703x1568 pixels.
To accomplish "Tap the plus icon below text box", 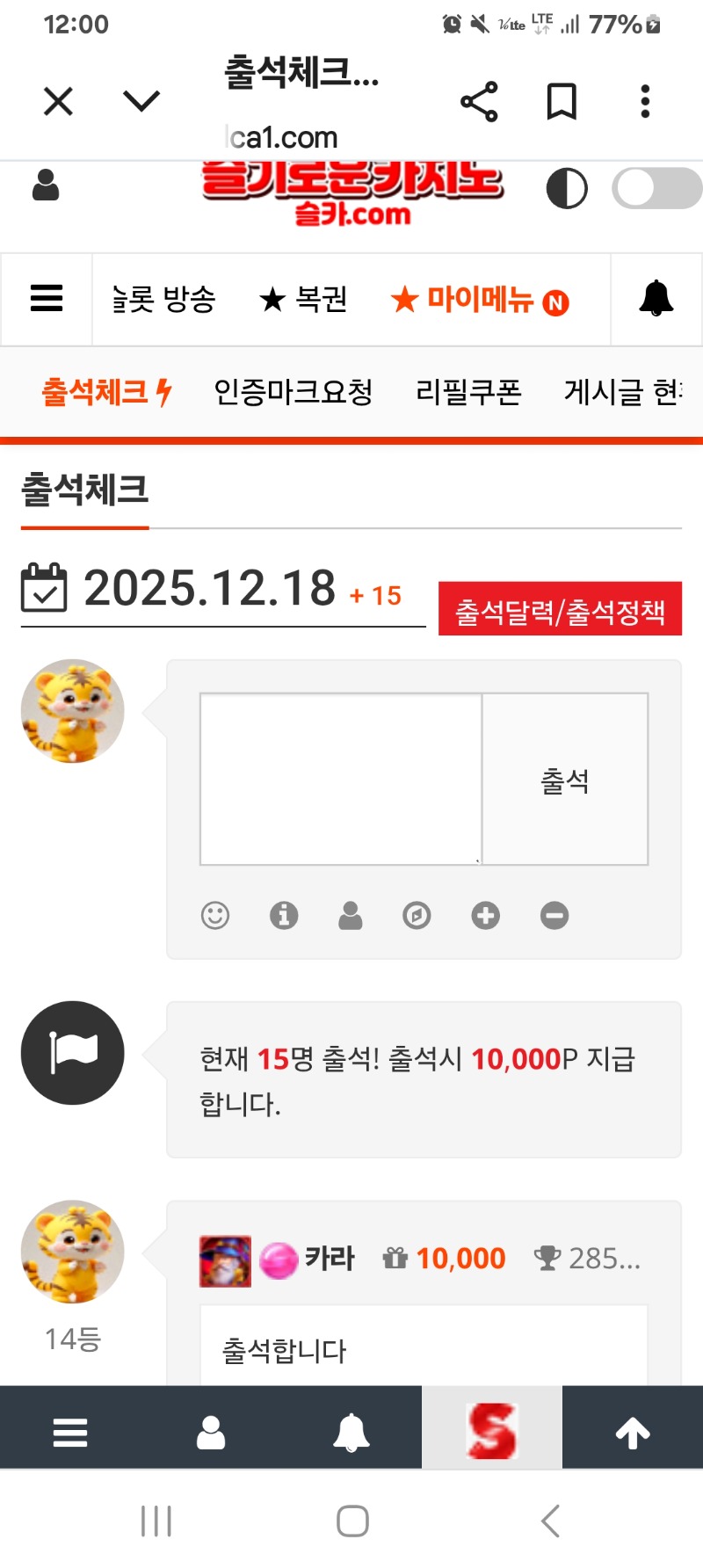I will 485,916.
